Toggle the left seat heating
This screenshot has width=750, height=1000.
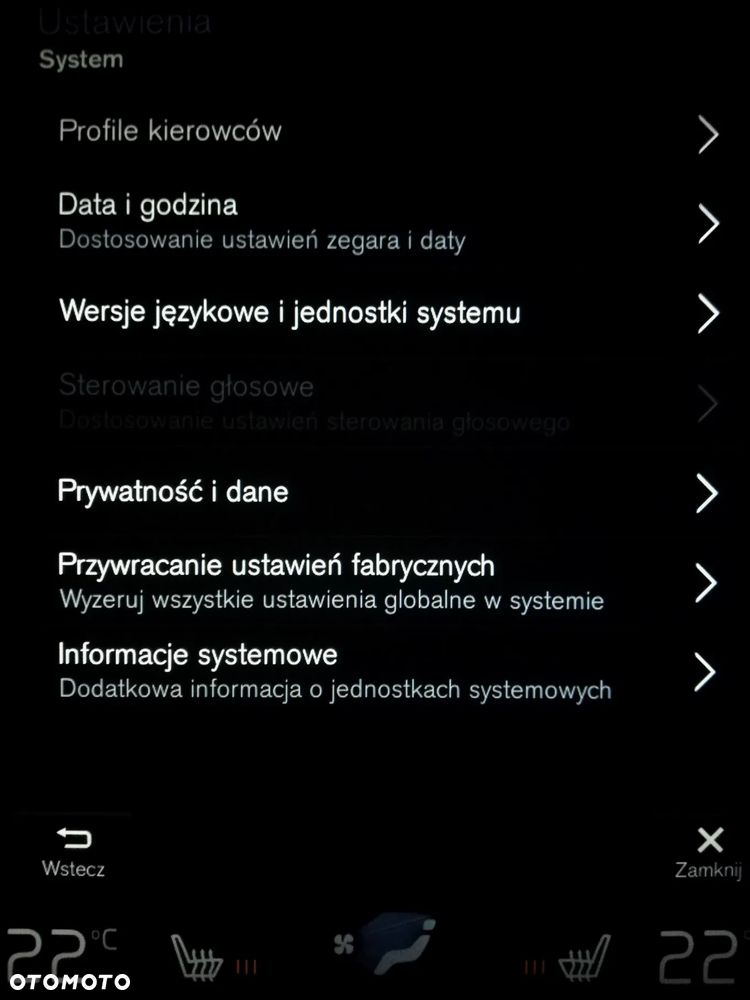[200, 958]
